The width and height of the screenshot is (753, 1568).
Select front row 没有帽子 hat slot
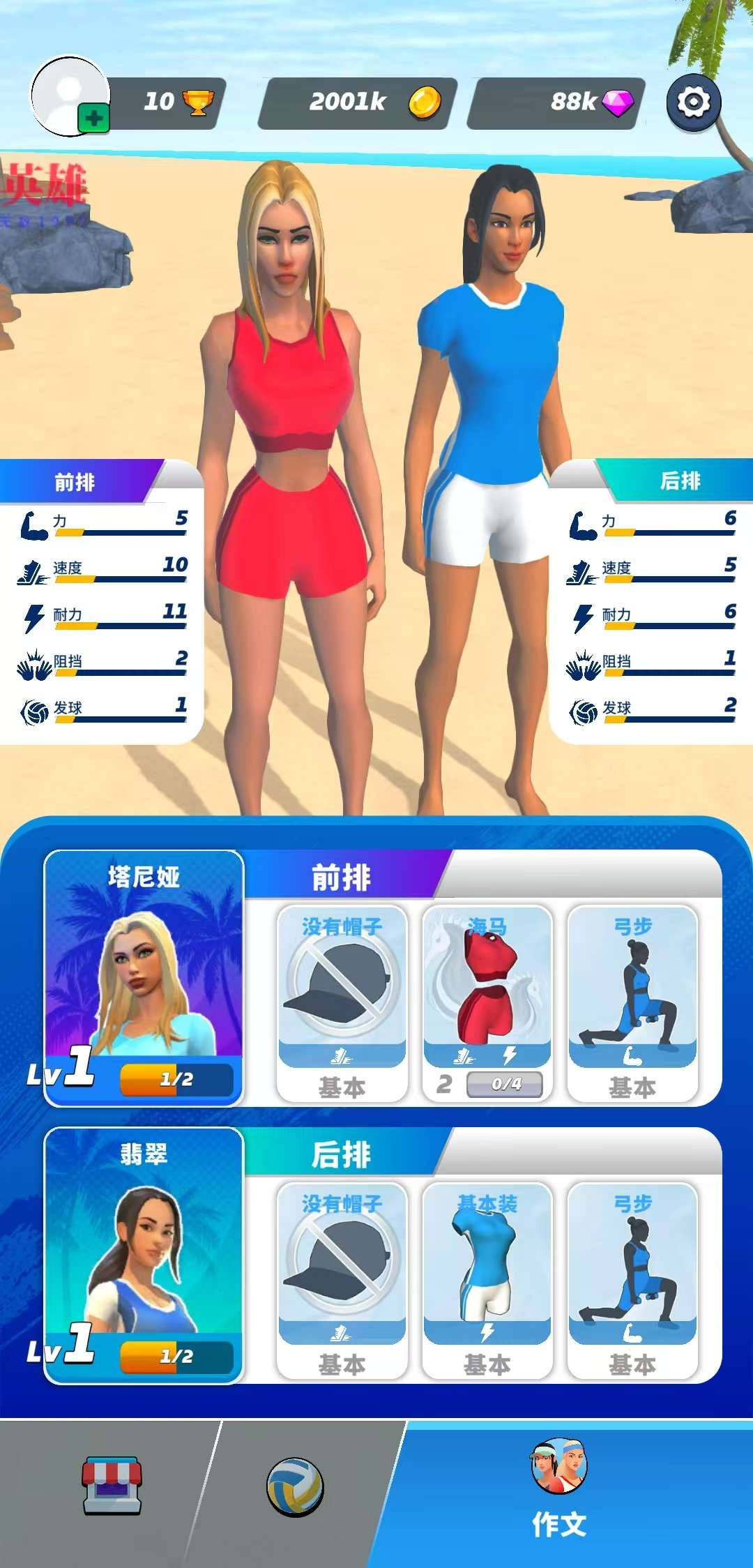point(342,1002)
